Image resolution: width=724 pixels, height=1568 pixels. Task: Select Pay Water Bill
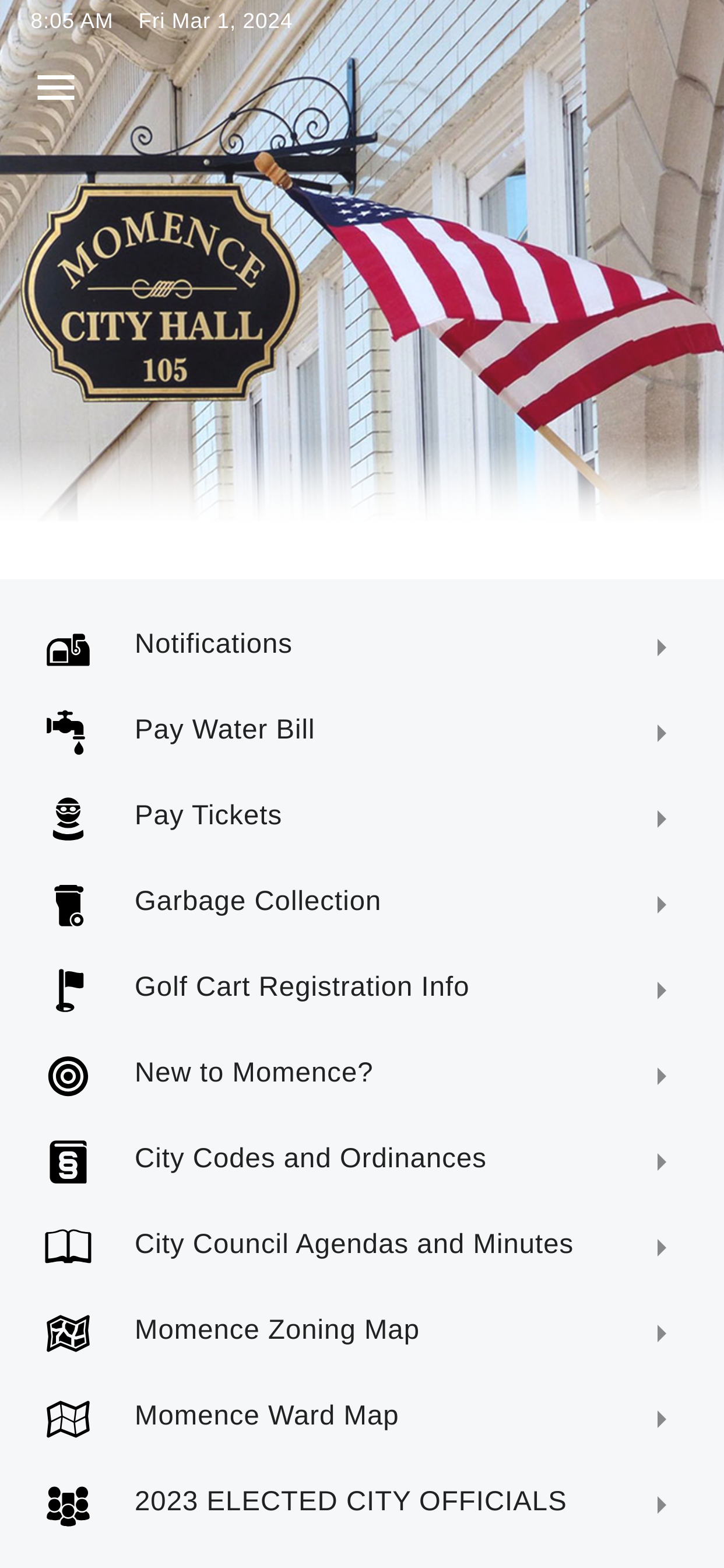click(361, 731)
